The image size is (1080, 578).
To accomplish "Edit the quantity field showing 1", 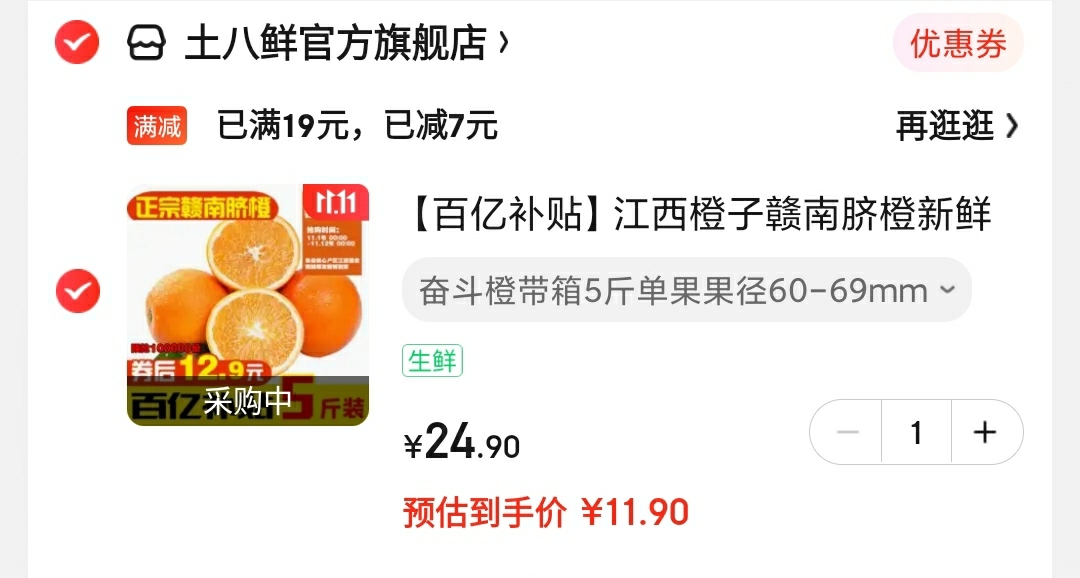I will [x=916, y=432].
